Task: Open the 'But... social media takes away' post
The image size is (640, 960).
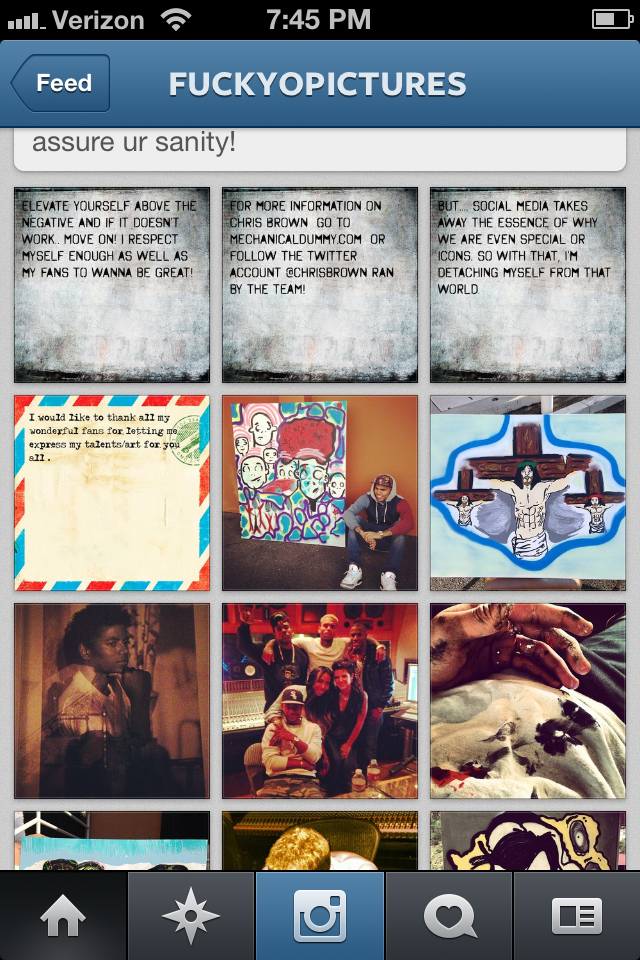Action: pyautogui.click(x=528, y=285)
